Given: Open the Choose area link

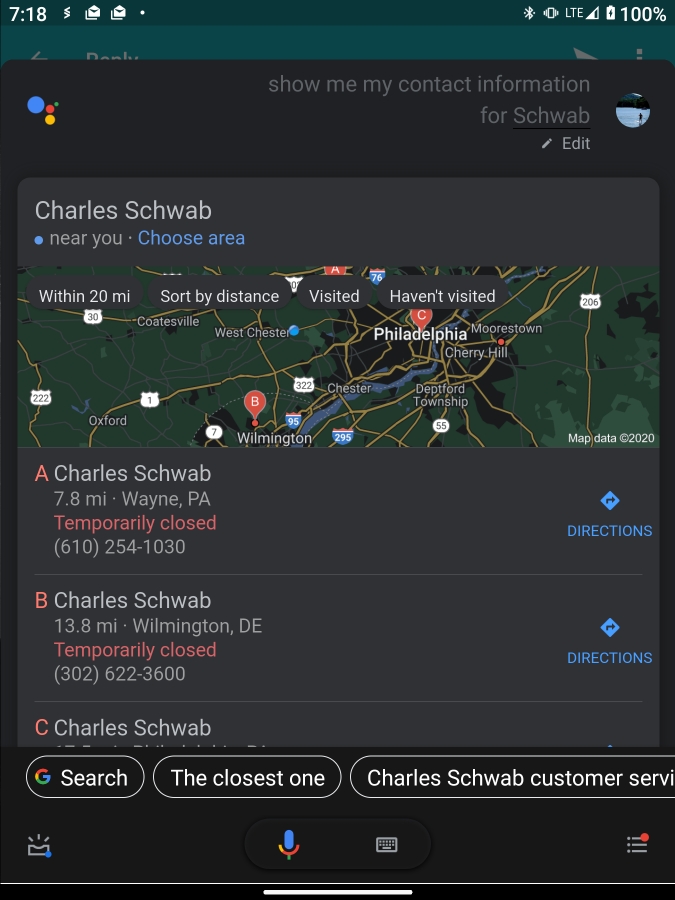Looking at the screenshot, I should pos(191,238).
